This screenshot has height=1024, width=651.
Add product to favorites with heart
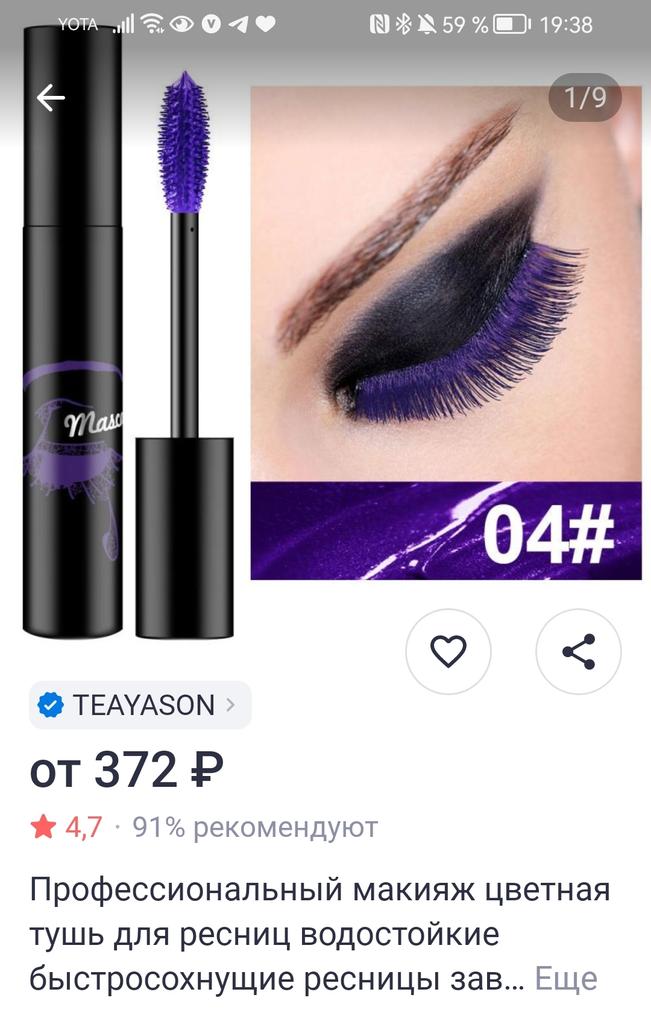pyautogui.click(x=448, y=652)
